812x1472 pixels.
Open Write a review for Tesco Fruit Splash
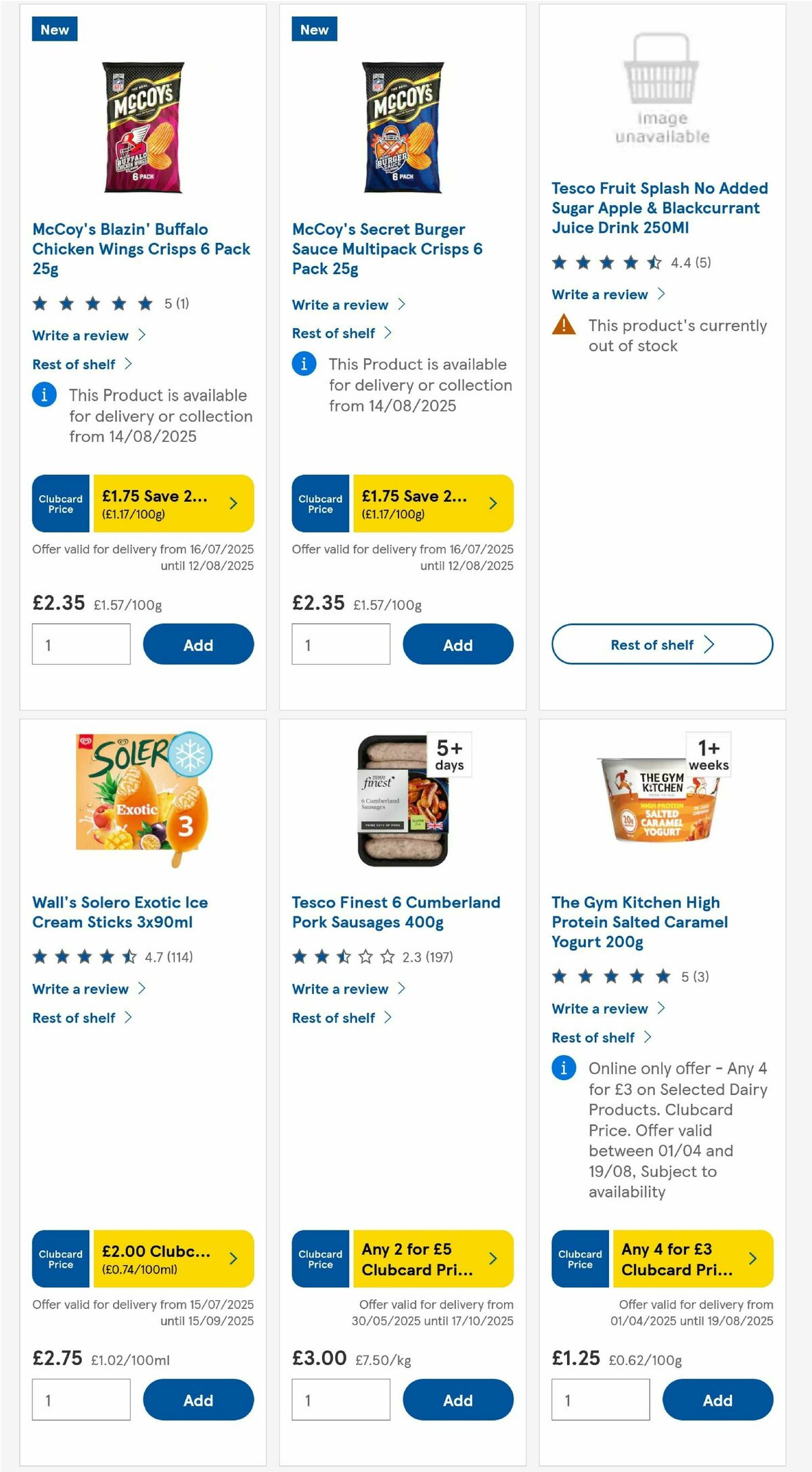(601, 294)
